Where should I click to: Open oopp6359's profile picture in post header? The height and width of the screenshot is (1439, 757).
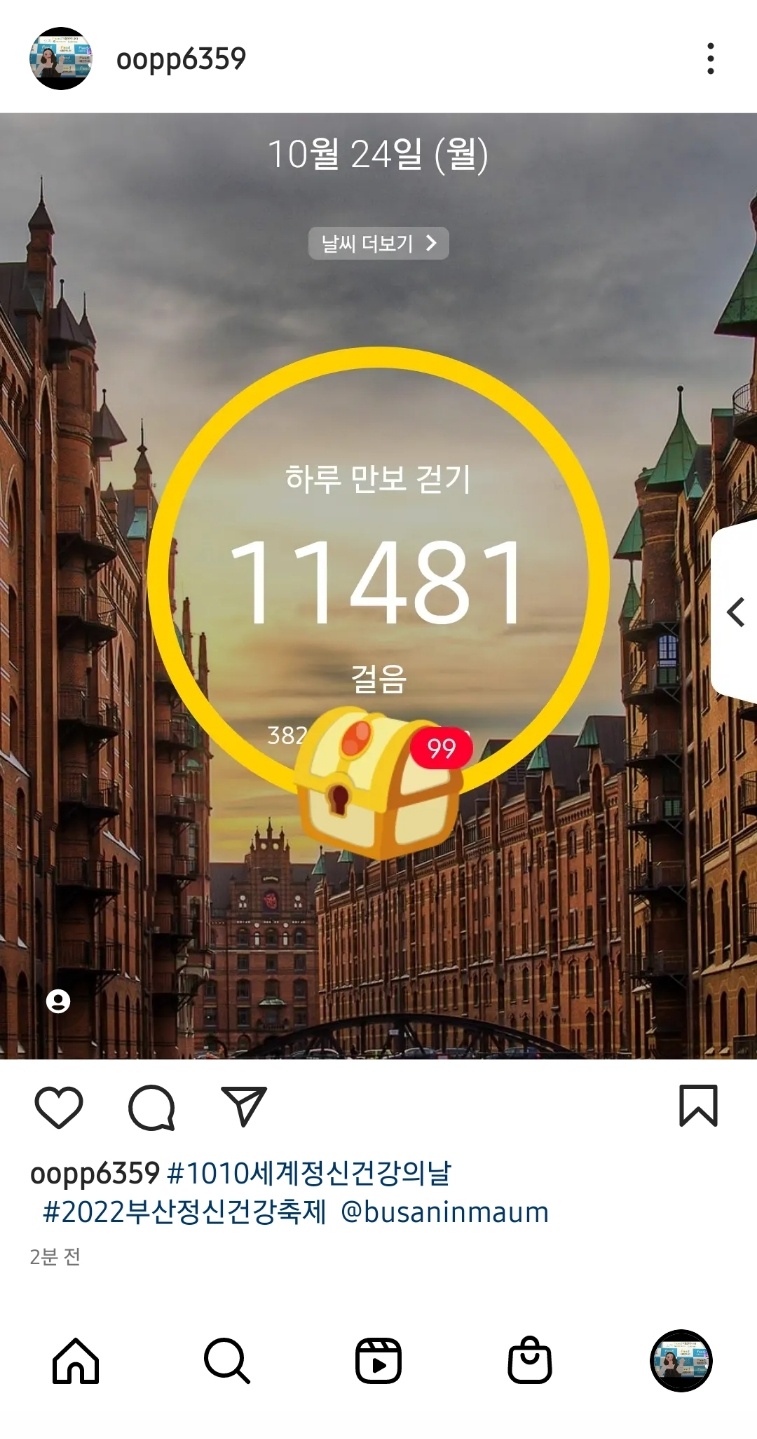tap(61, 59)
